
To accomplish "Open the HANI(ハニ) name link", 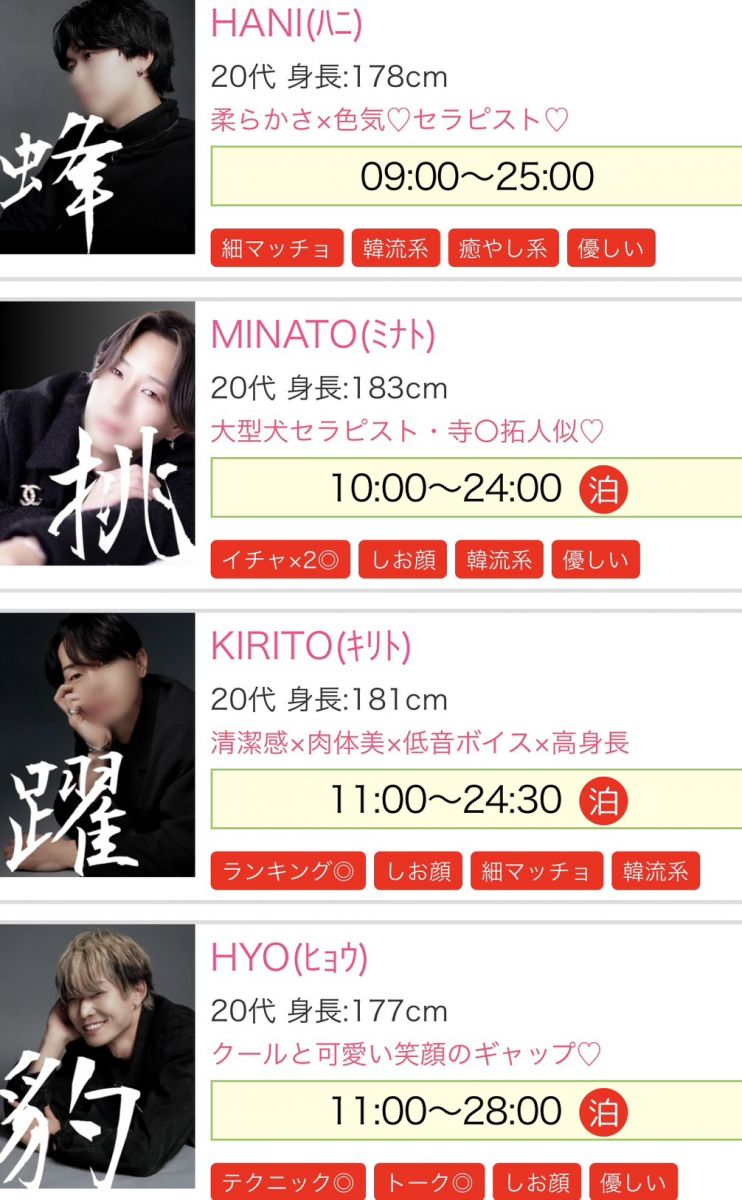I will (286, 24).
